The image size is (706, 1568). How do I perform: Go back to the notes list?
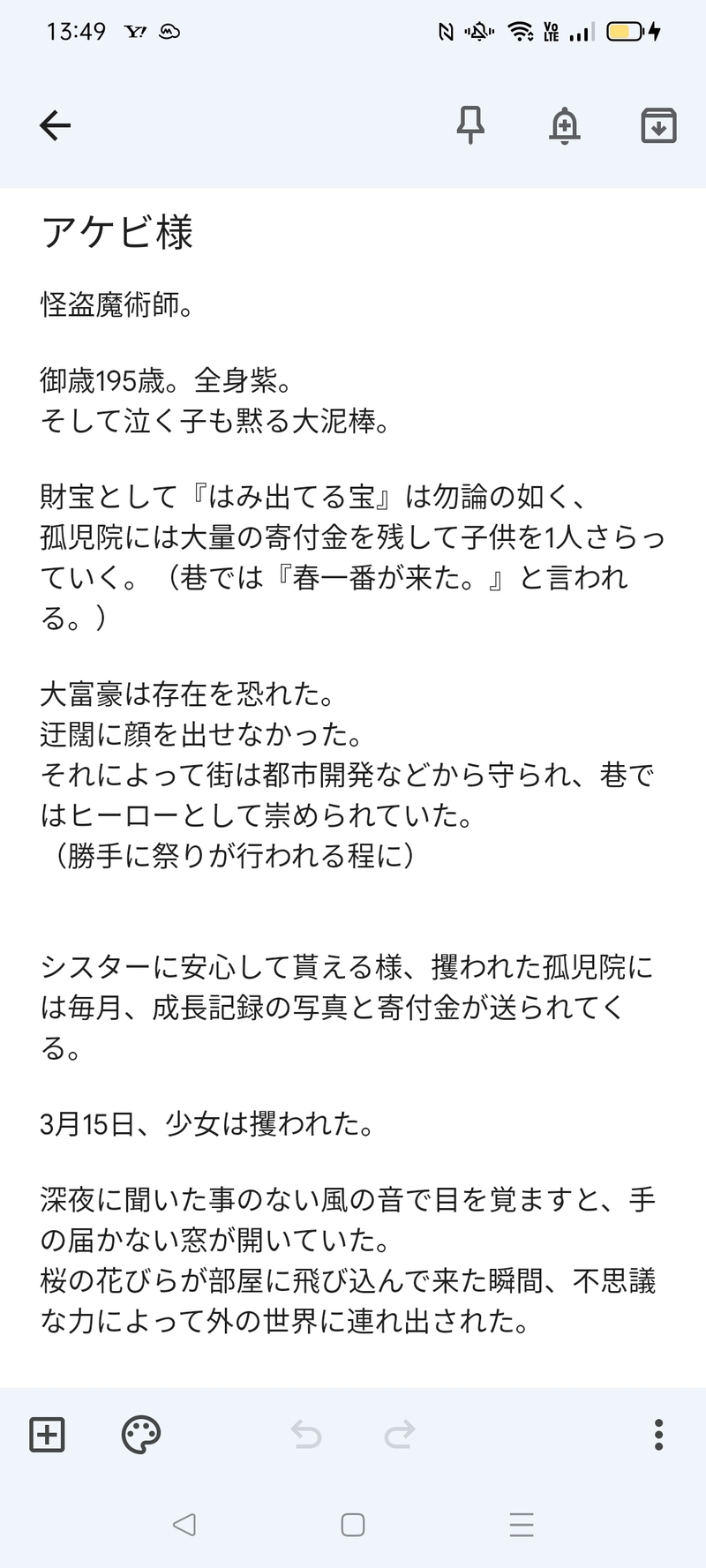[55, 126]
